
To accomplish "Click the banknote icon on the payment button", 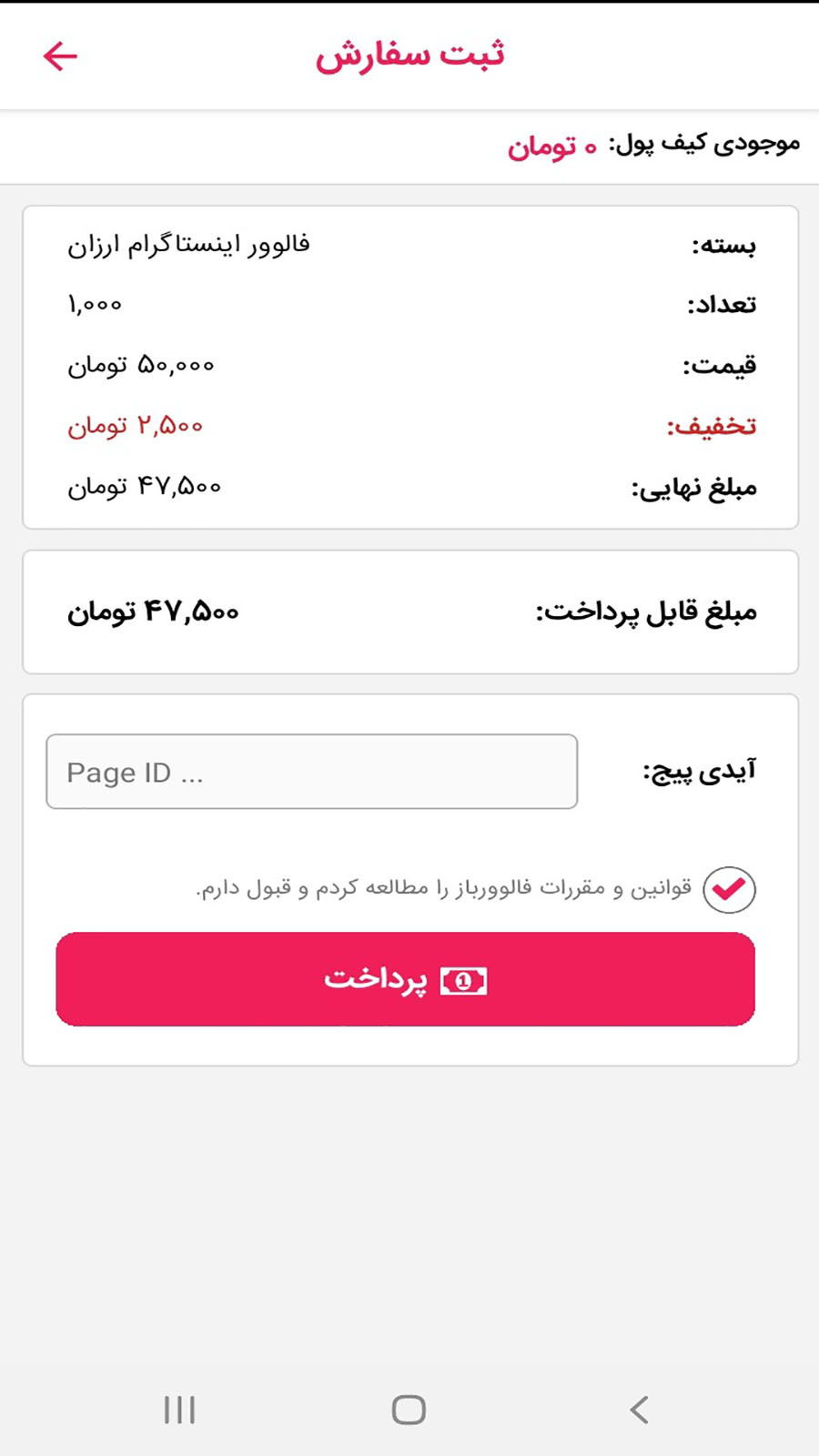I will (463, 980).
